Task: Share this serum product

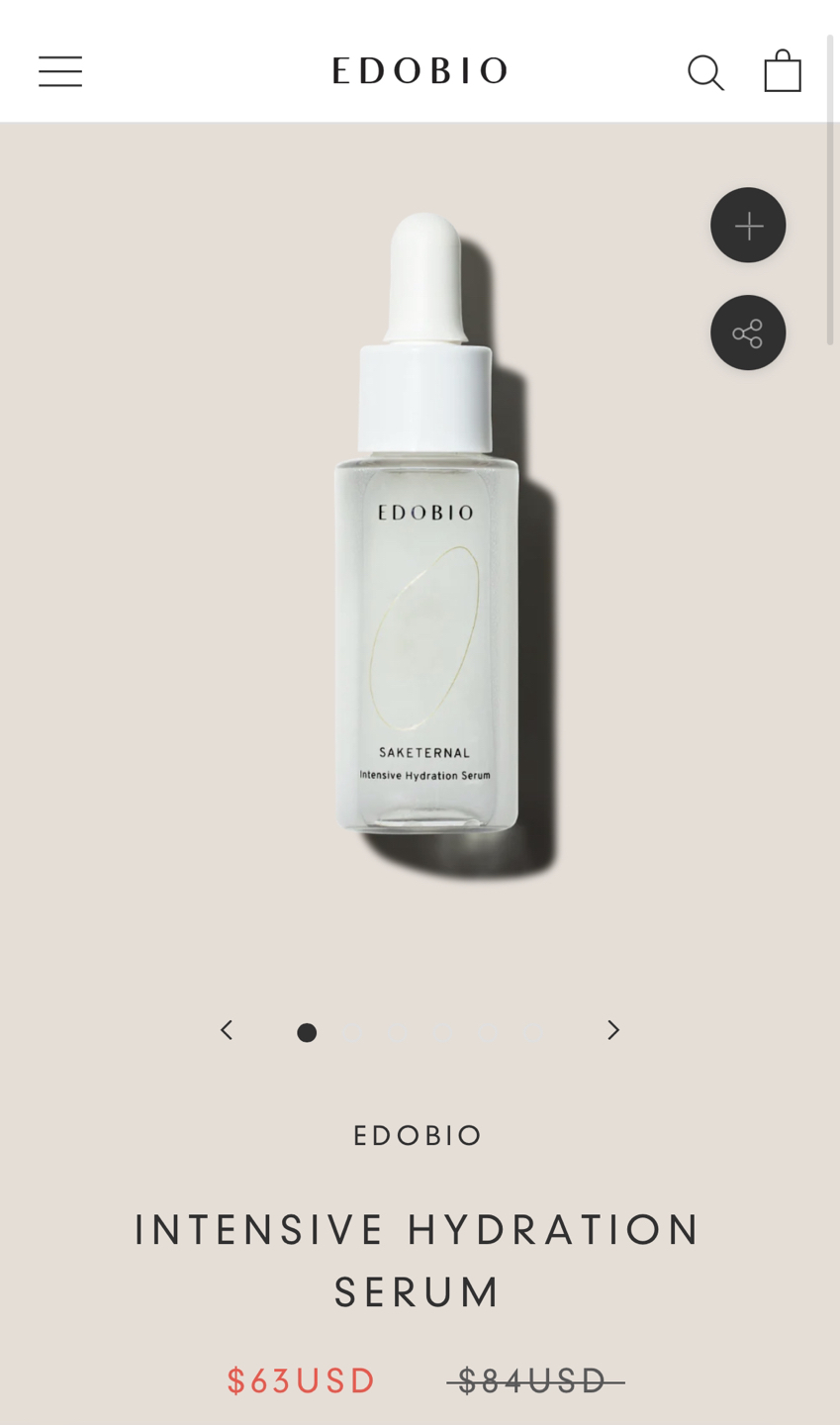Action: (748, 333)
